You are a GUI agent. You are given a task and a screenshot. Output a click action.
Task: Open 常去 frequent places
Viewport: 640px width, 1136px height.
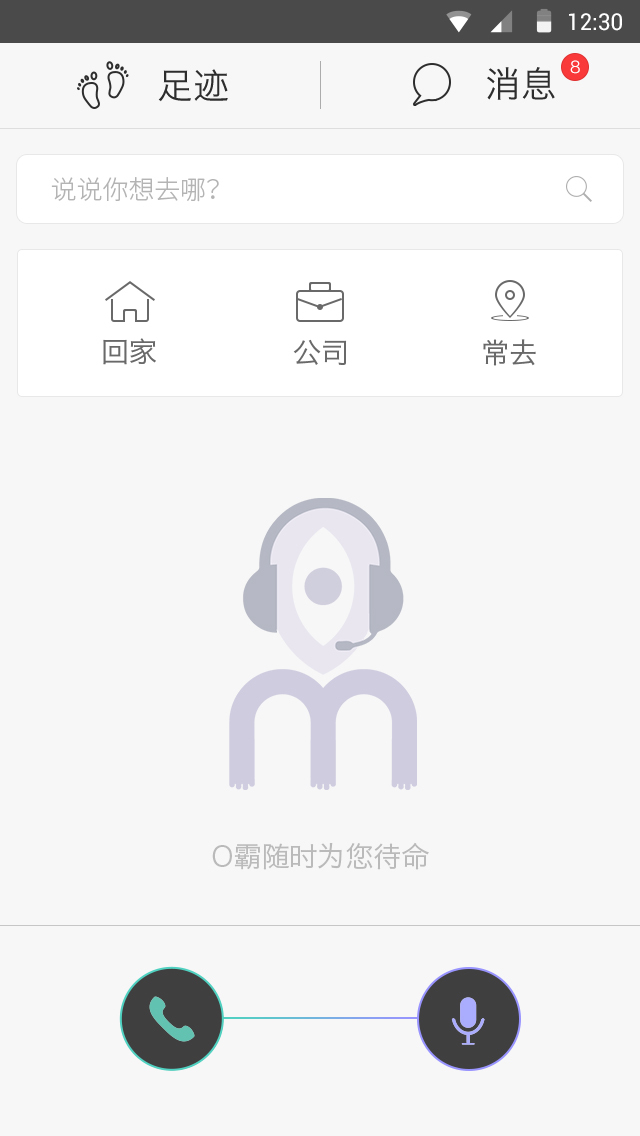point(510,323)
